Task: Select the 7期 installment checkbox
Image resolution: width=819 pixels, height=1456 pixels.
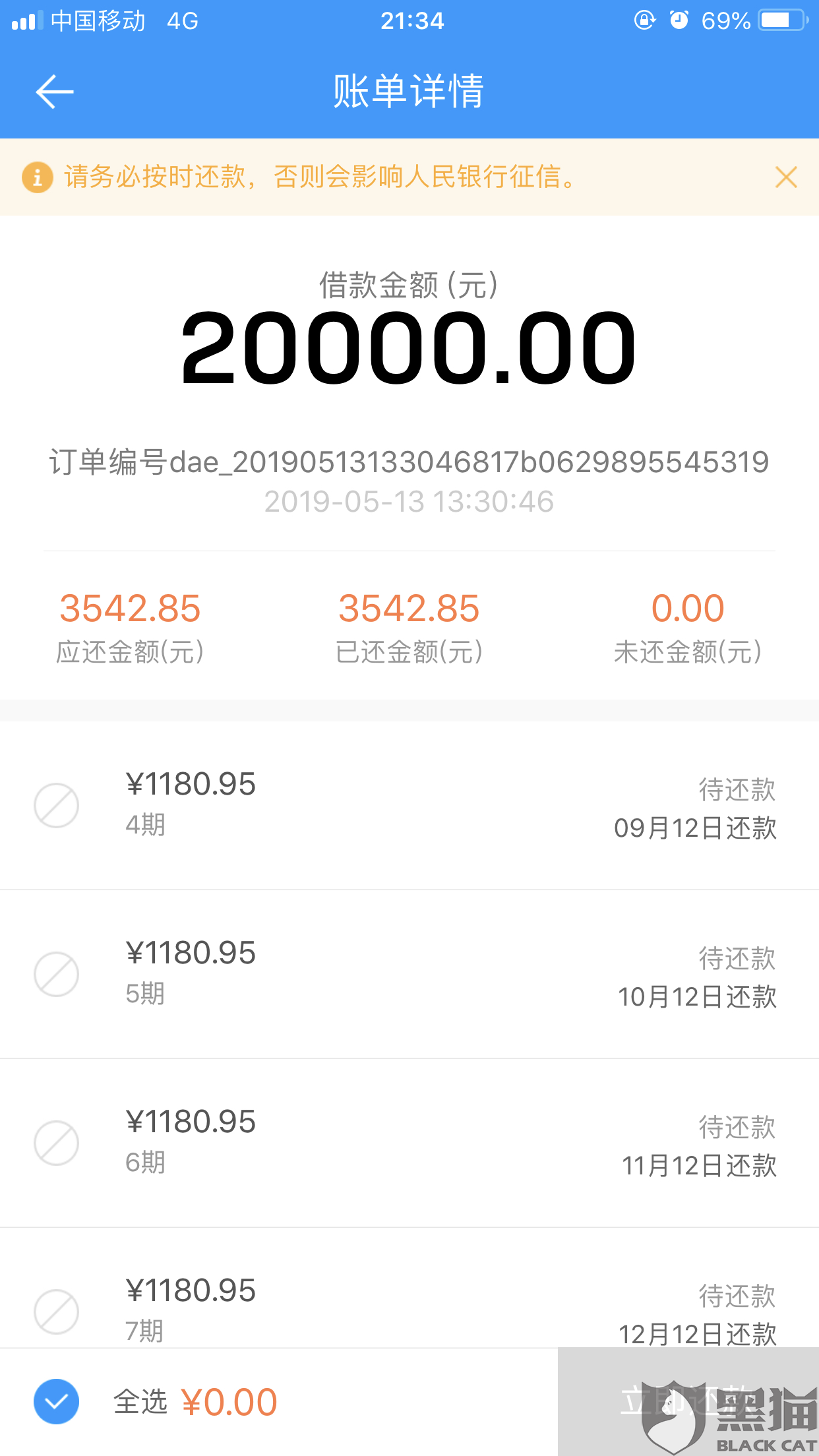Action: pyautogui.click(x=57, y=1312)
